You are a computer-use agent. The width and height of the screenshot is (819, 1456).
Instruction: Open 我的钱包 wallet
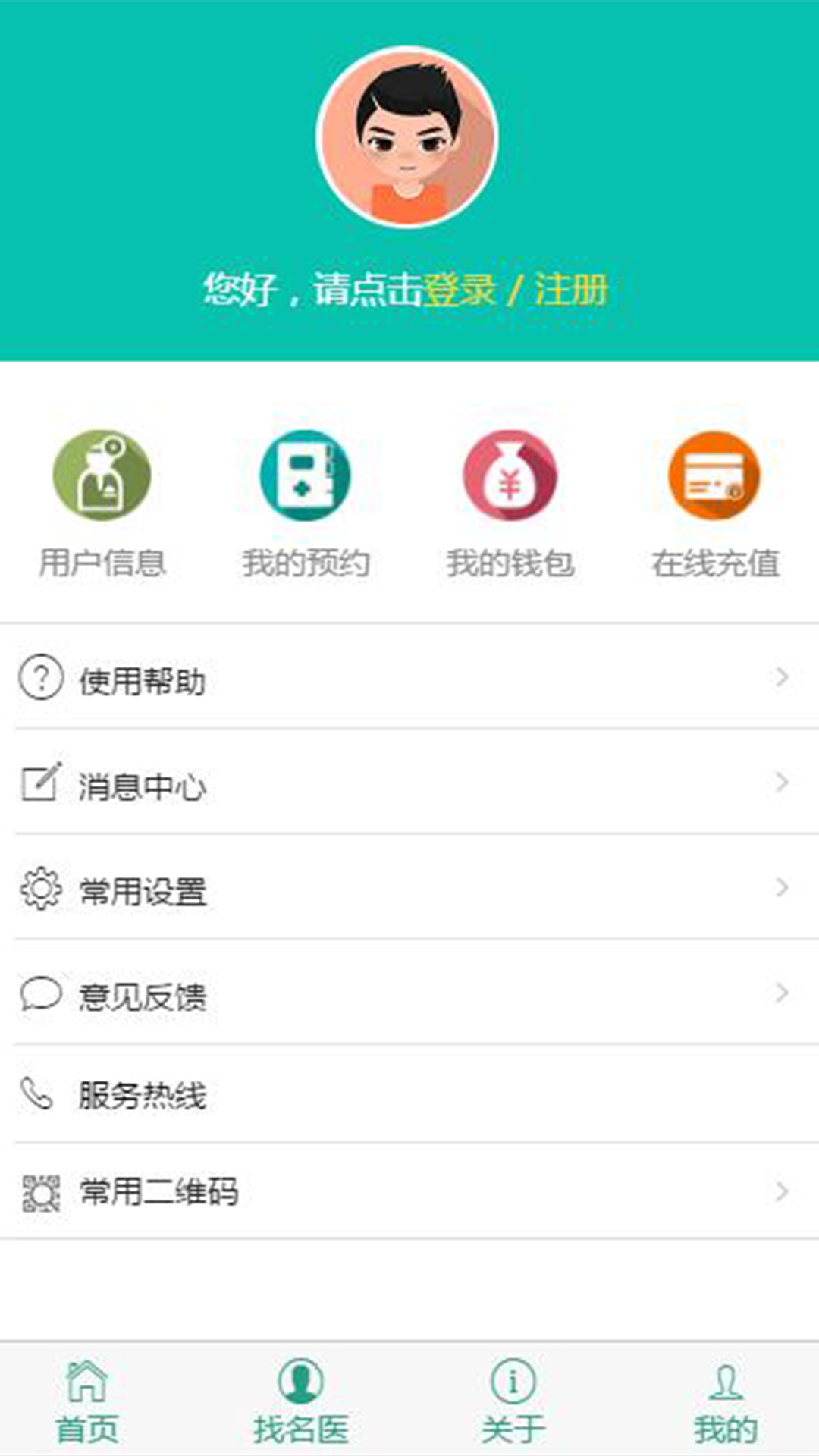pyautogui.click(x=510, y=500)
